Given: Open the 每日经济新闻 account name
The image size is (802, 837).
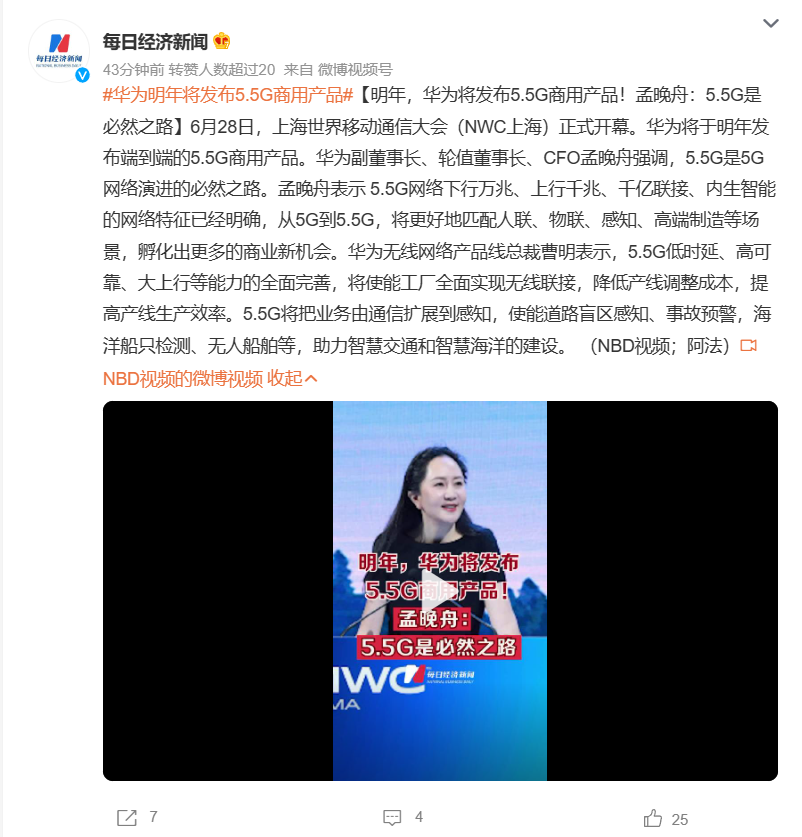Looking at the screenshot, I should [155, 41].
